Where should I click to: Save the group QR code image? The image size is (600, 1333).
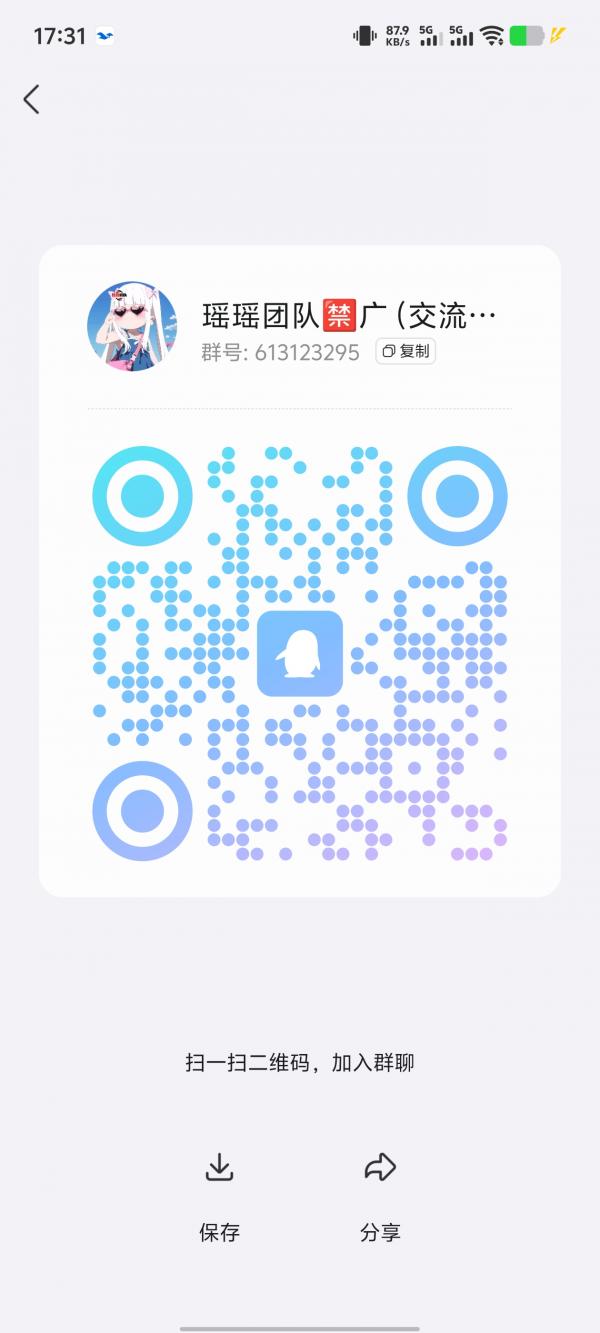point(219,1196)
